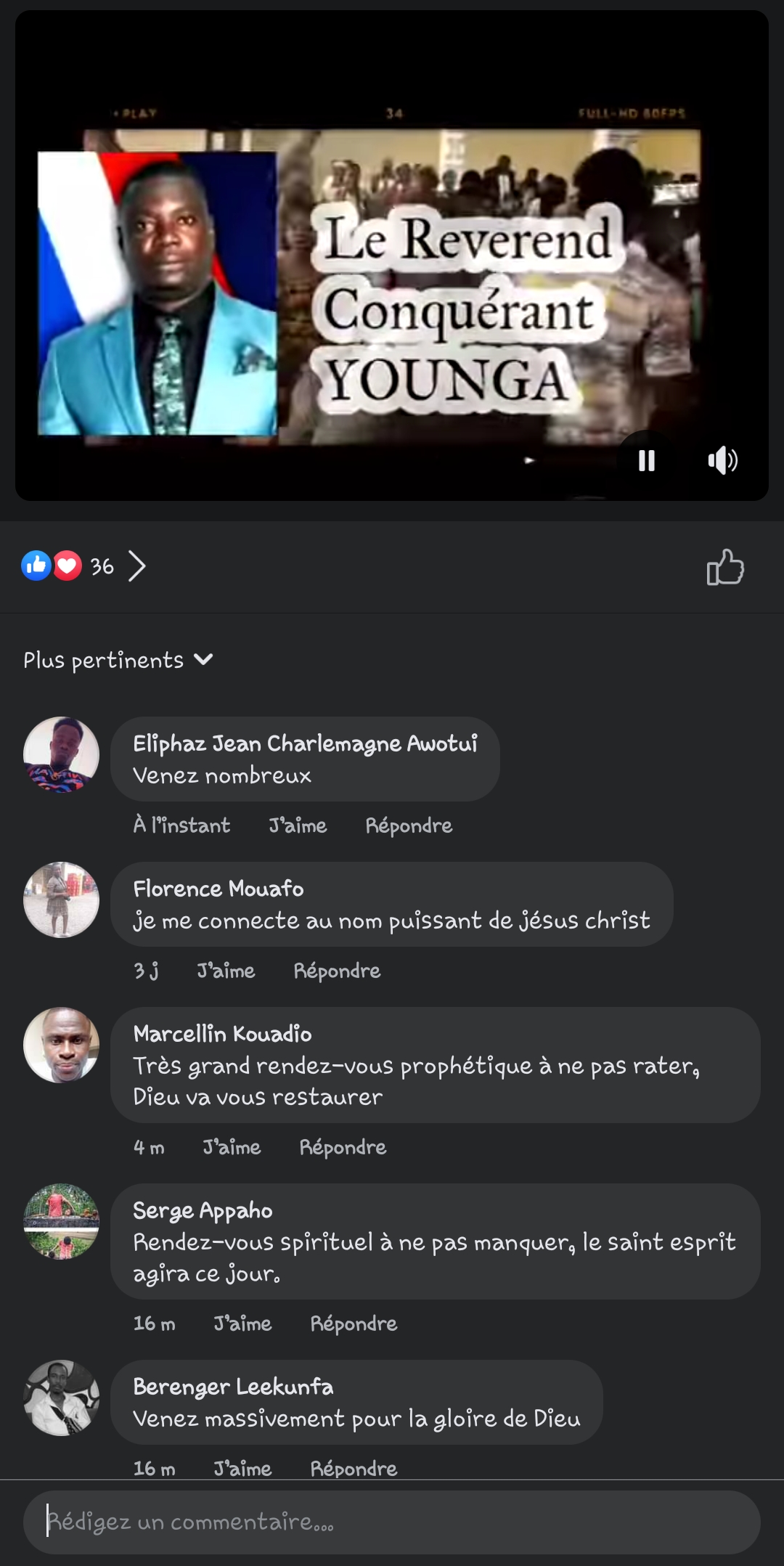Viewport: 784px width, 1566px height.
Task: Open Eliphaz Jean Charlemagne Awotui's profile picture
Action: [x=62, y=754]
